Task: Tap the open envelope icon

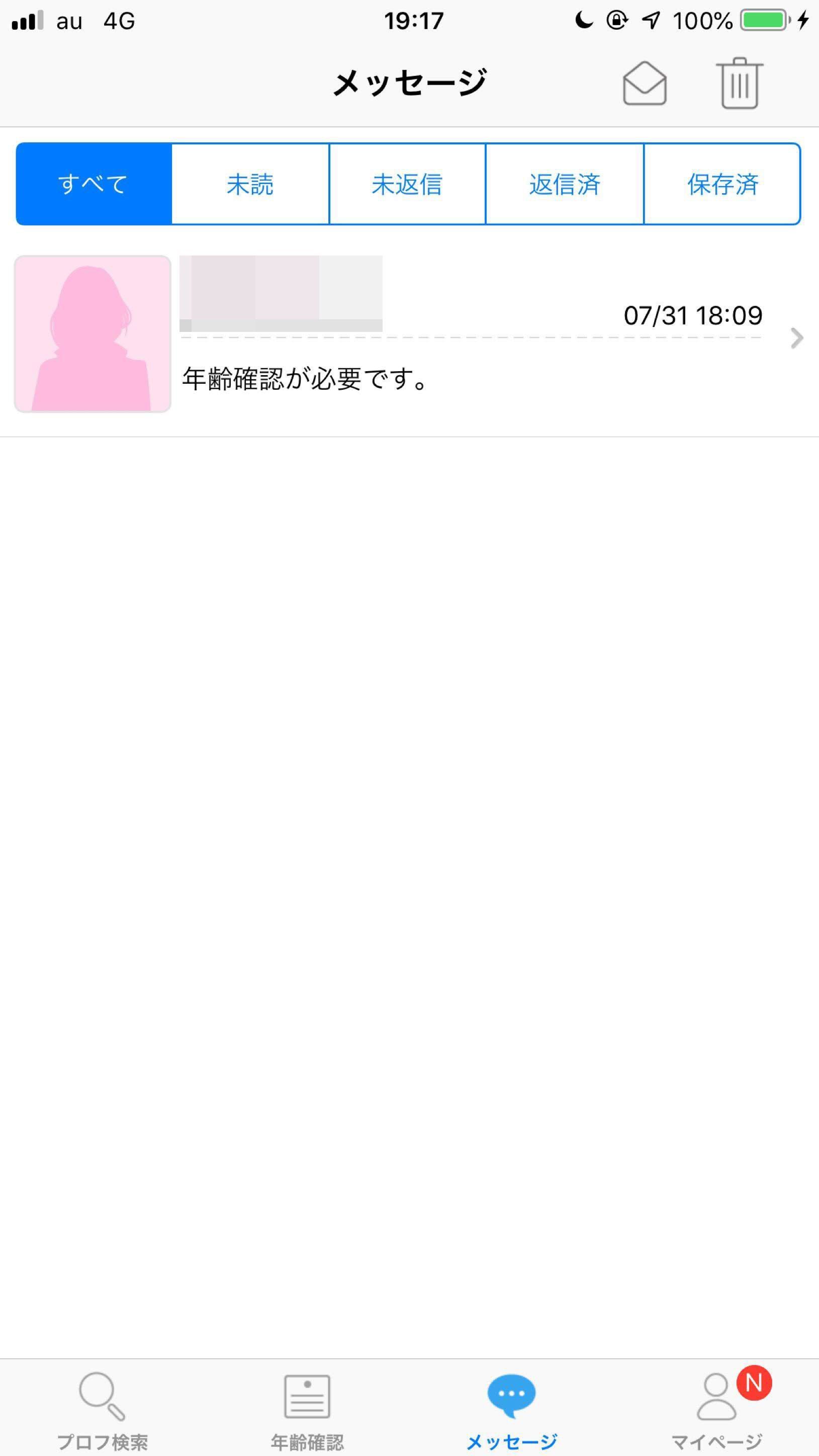Action: (645, 83)
